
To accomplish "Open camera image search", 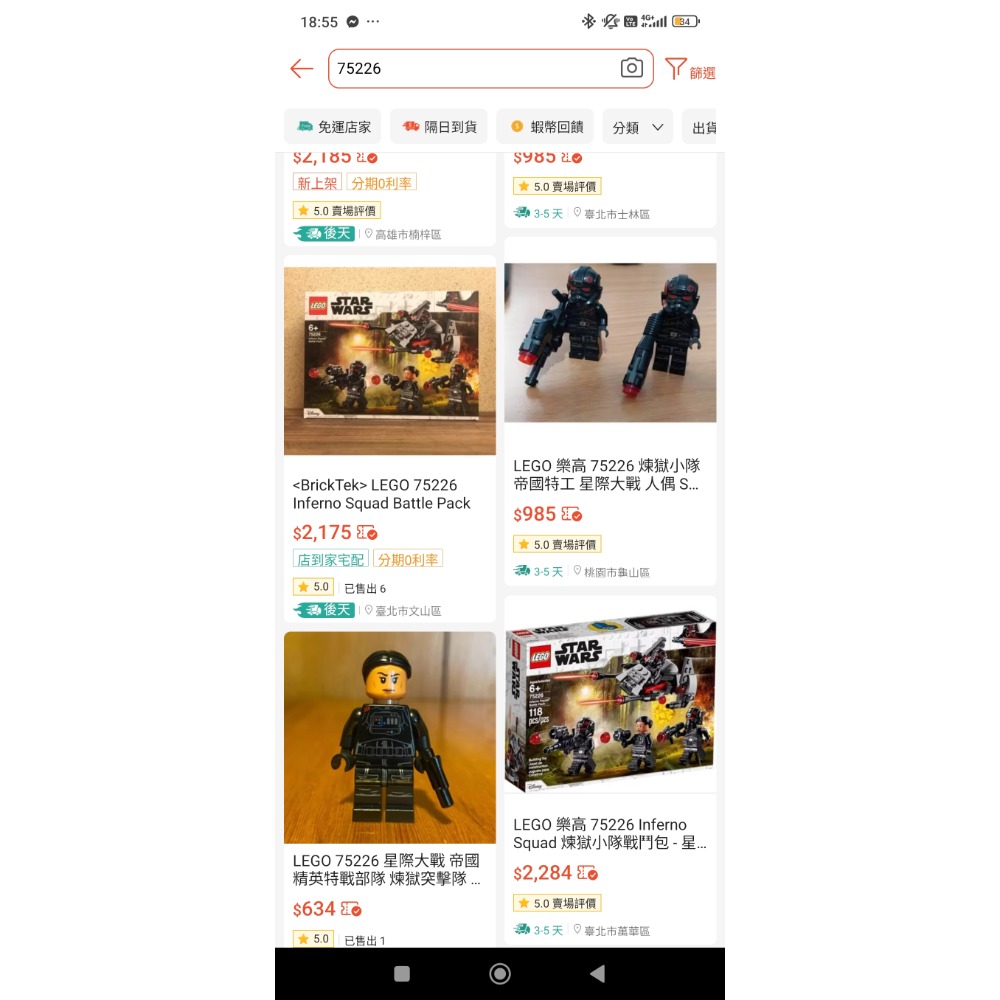I will tap(631, 68).
